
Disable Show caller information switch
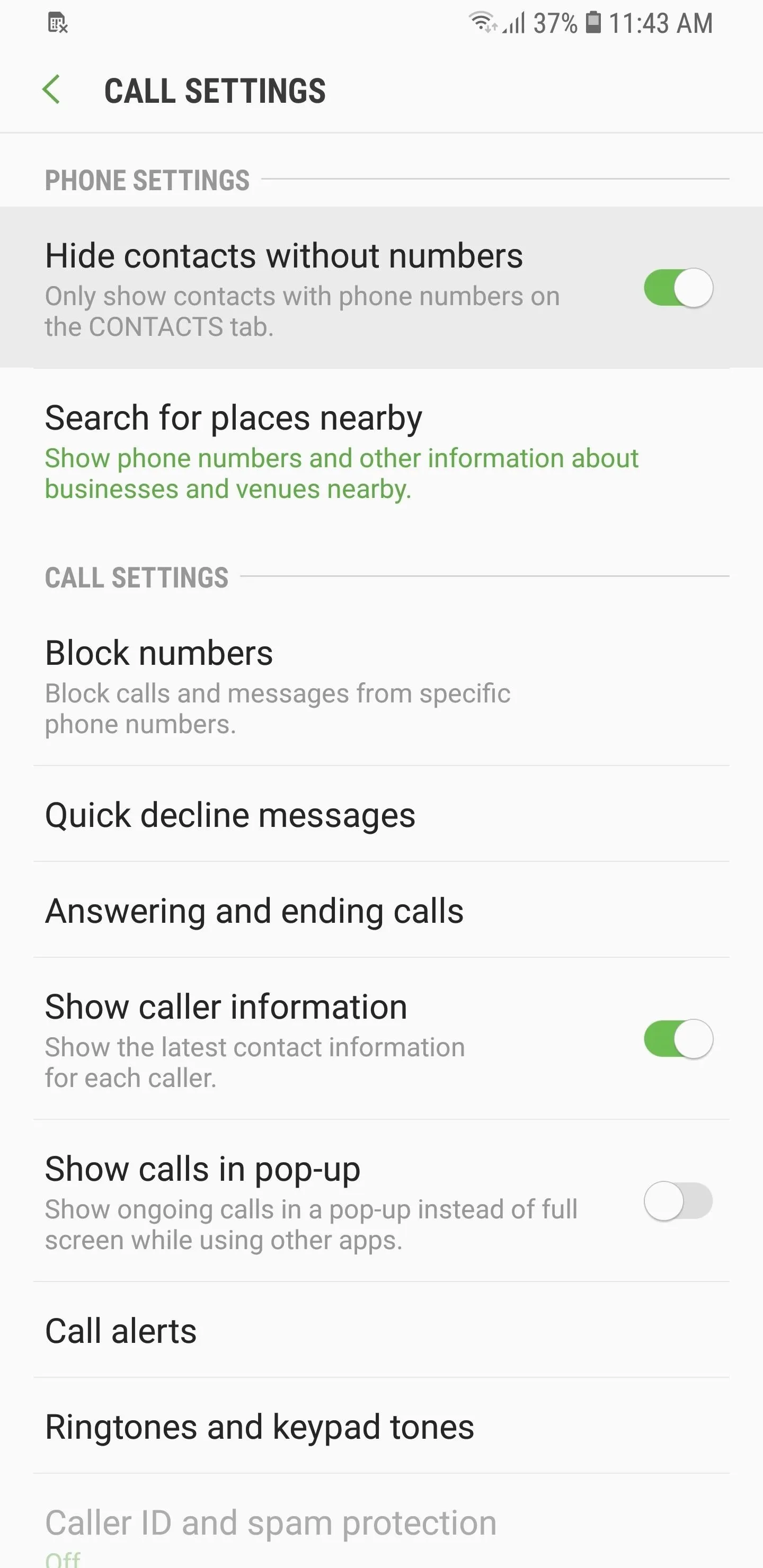click(678, 1039)
